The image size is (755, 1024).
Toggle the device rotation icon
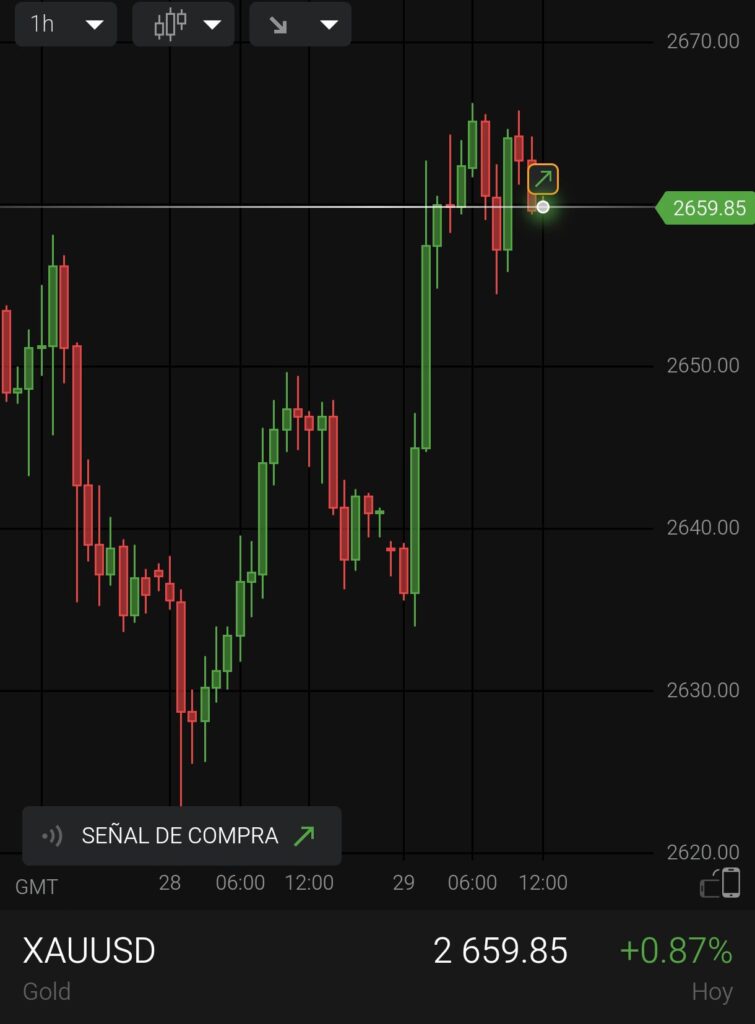pos(721,883)
